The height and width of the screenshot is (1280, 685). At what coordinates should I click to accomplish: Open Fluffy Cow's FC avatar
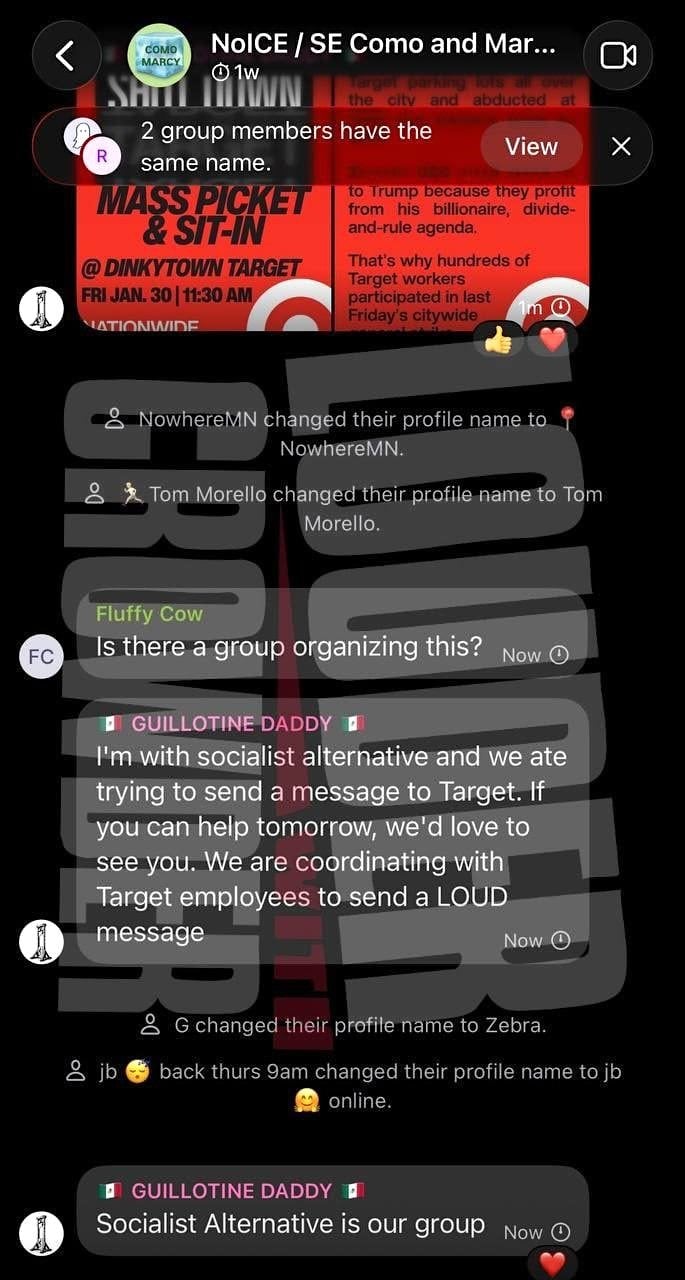41,656
